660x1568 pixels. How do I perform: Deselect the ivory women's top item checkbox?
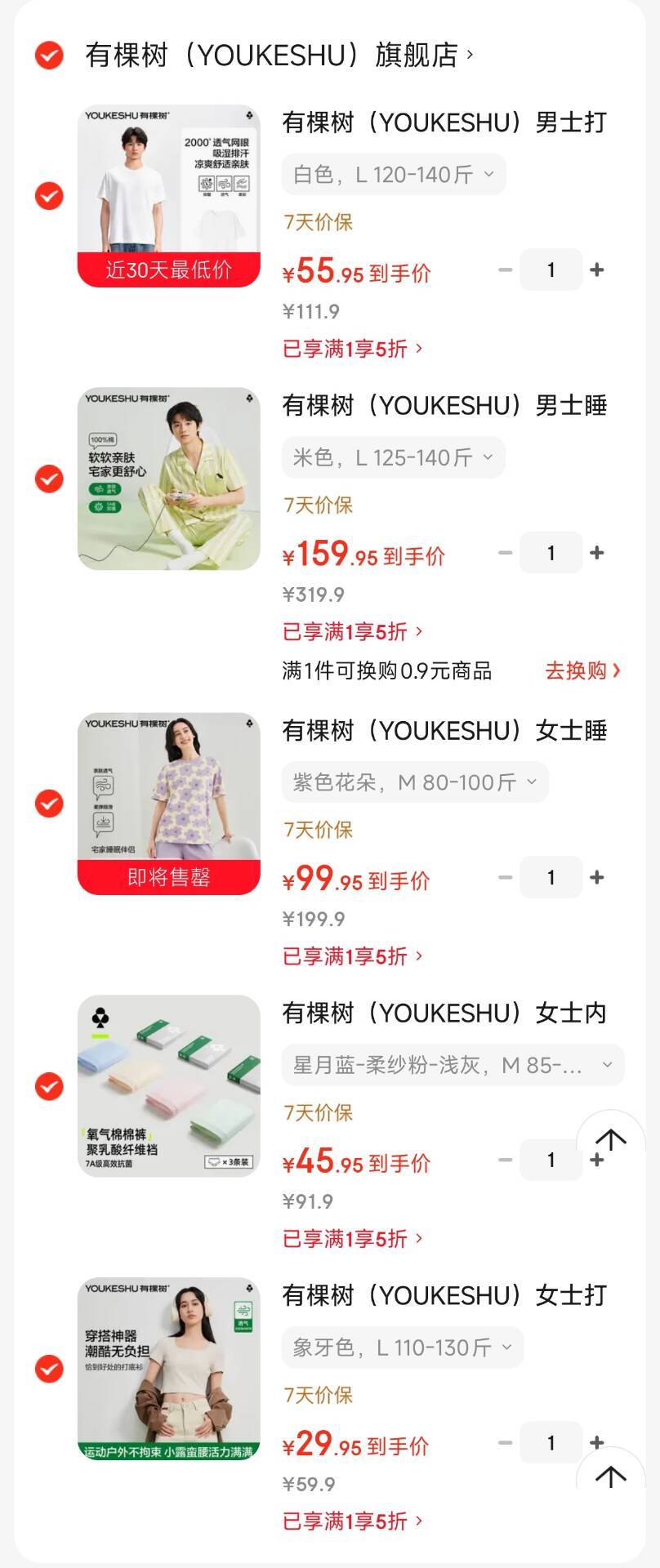[49, 1369]
